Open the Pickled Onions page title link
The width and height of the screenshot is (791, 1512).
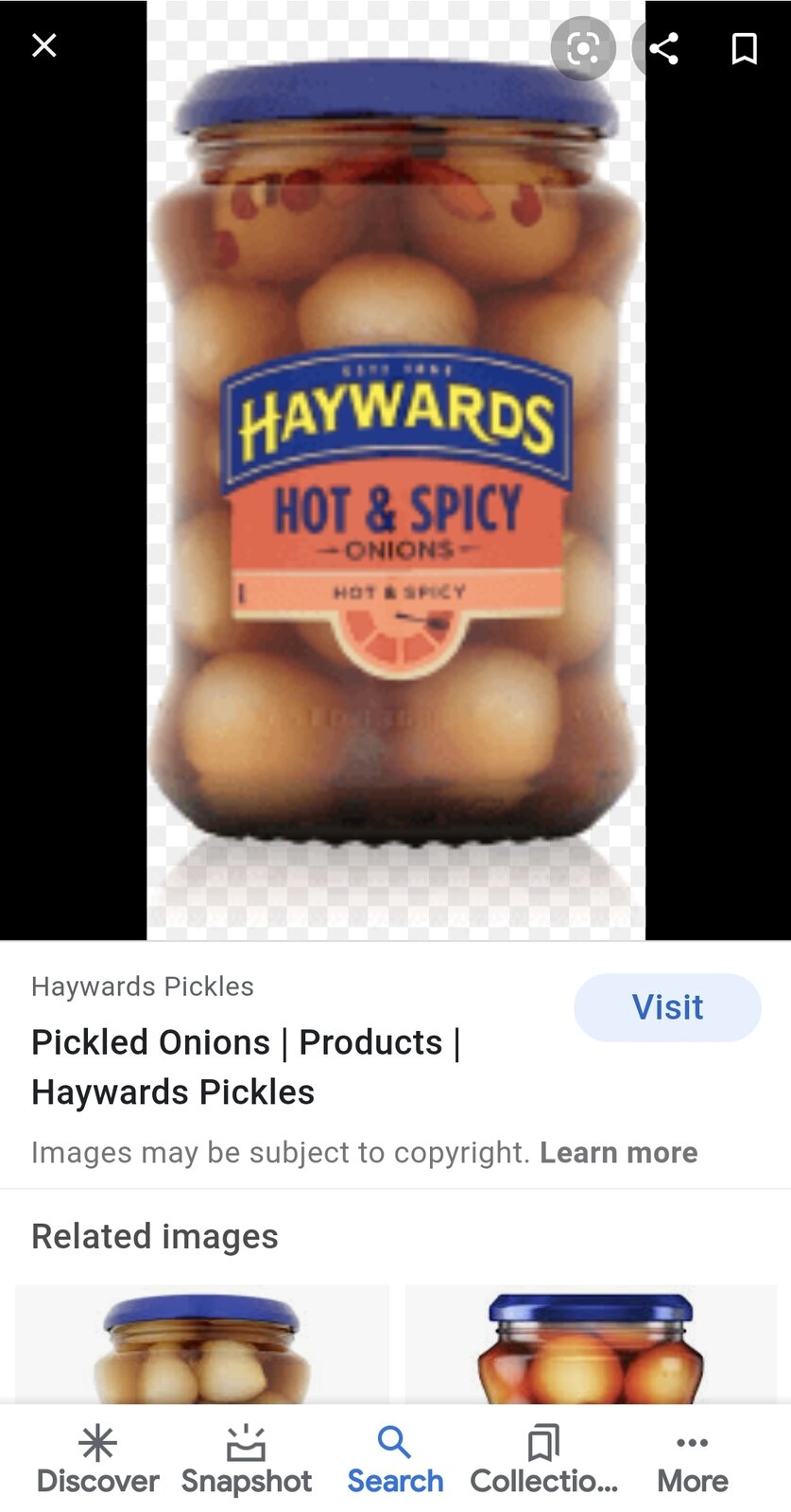[246, 1067]
